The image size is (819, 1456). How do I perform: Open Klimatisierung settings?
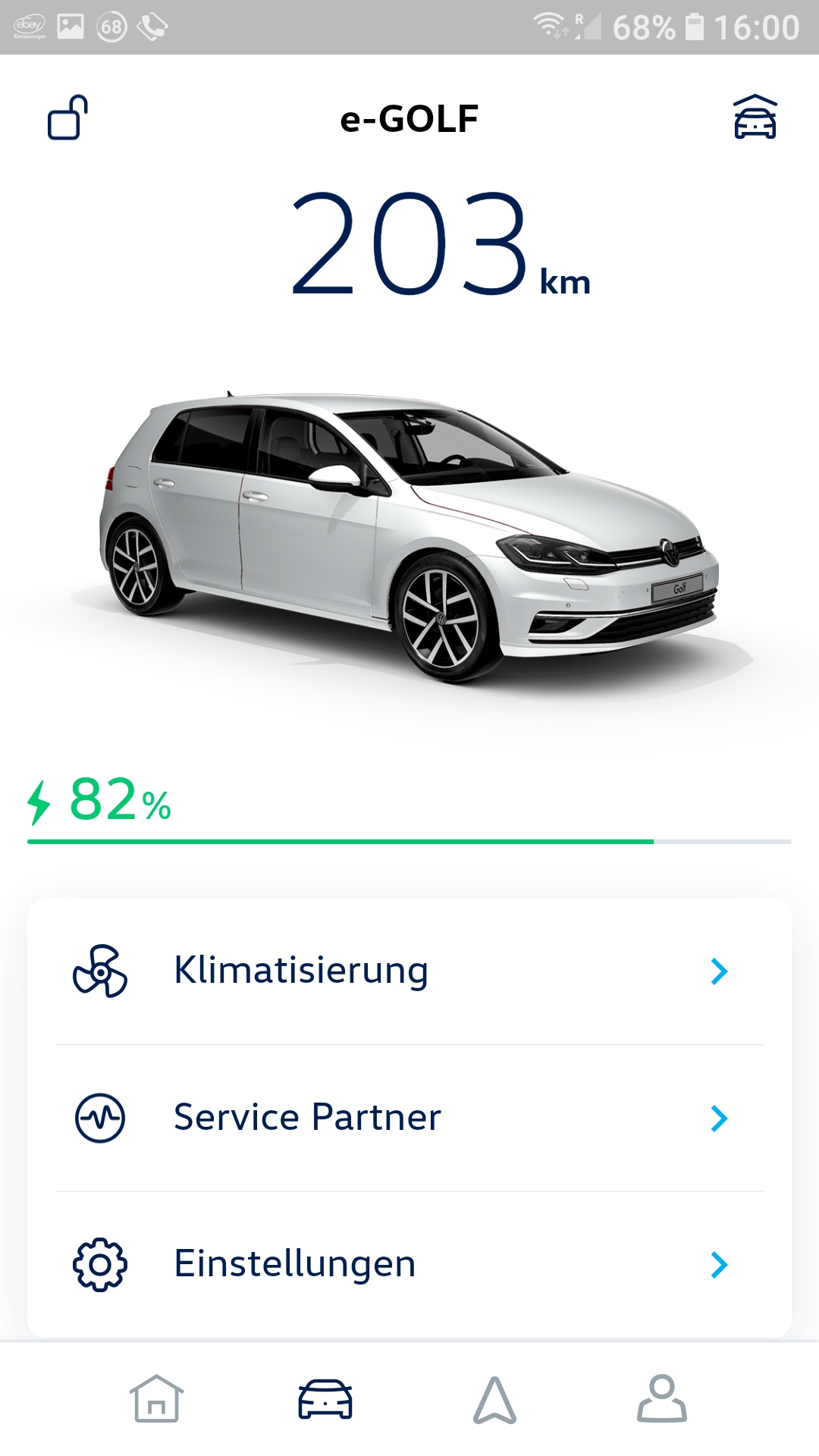click(409, 971)
